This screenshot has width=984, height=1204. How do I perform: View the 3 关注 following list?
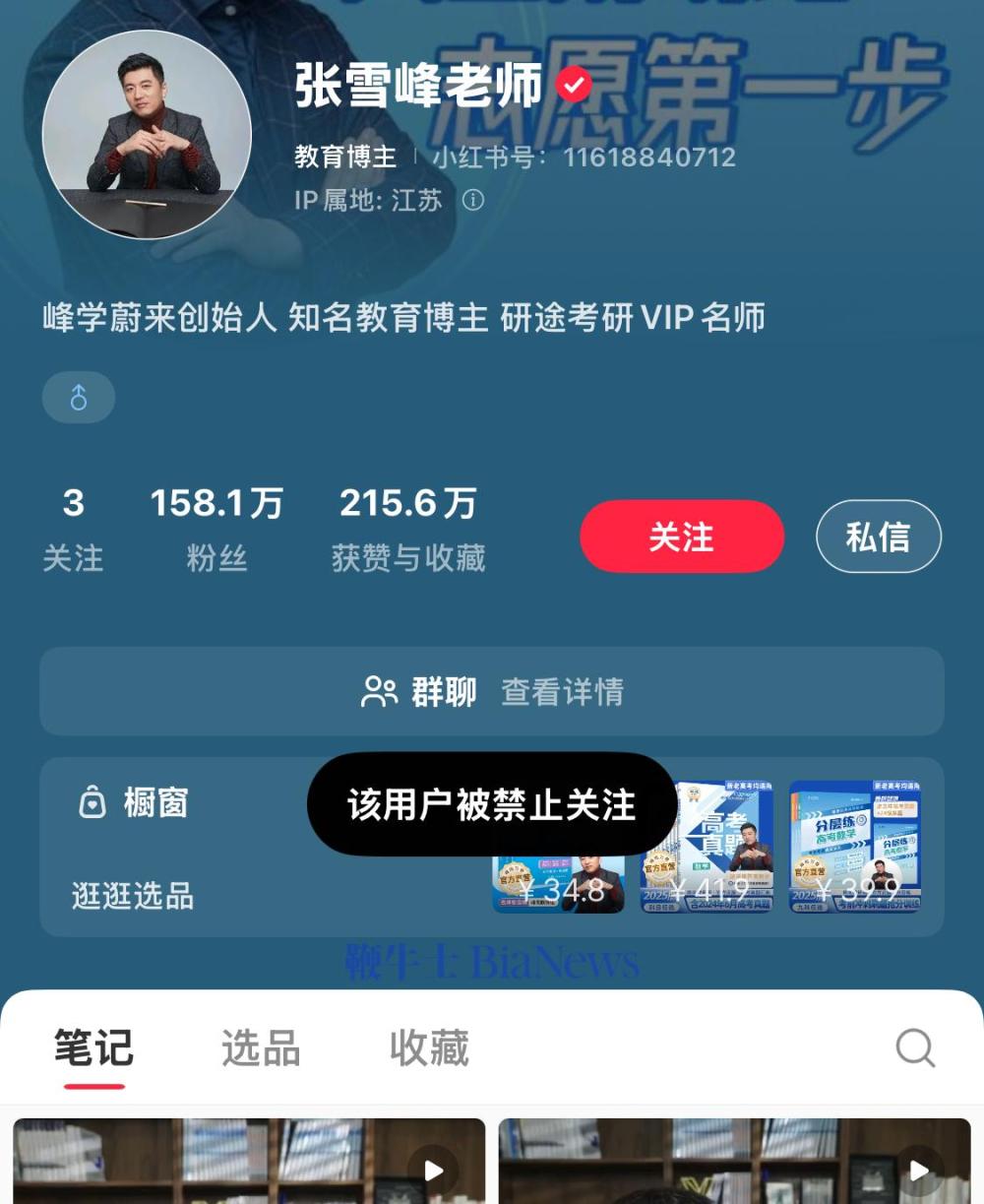pos(73,530)
